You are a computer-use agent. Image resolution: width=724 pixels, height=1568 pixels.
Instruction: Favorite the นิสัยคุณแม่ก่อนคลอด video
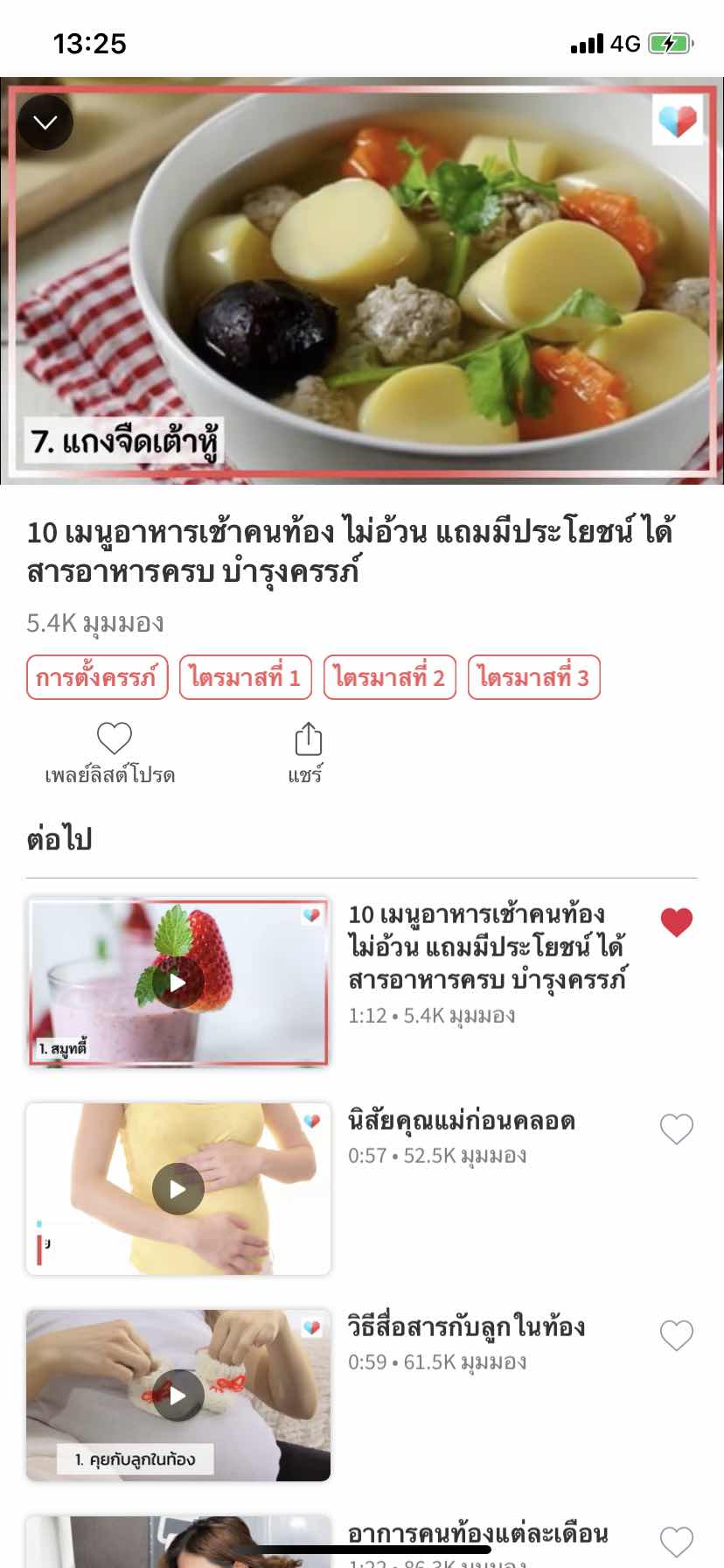pos(676,1129)
